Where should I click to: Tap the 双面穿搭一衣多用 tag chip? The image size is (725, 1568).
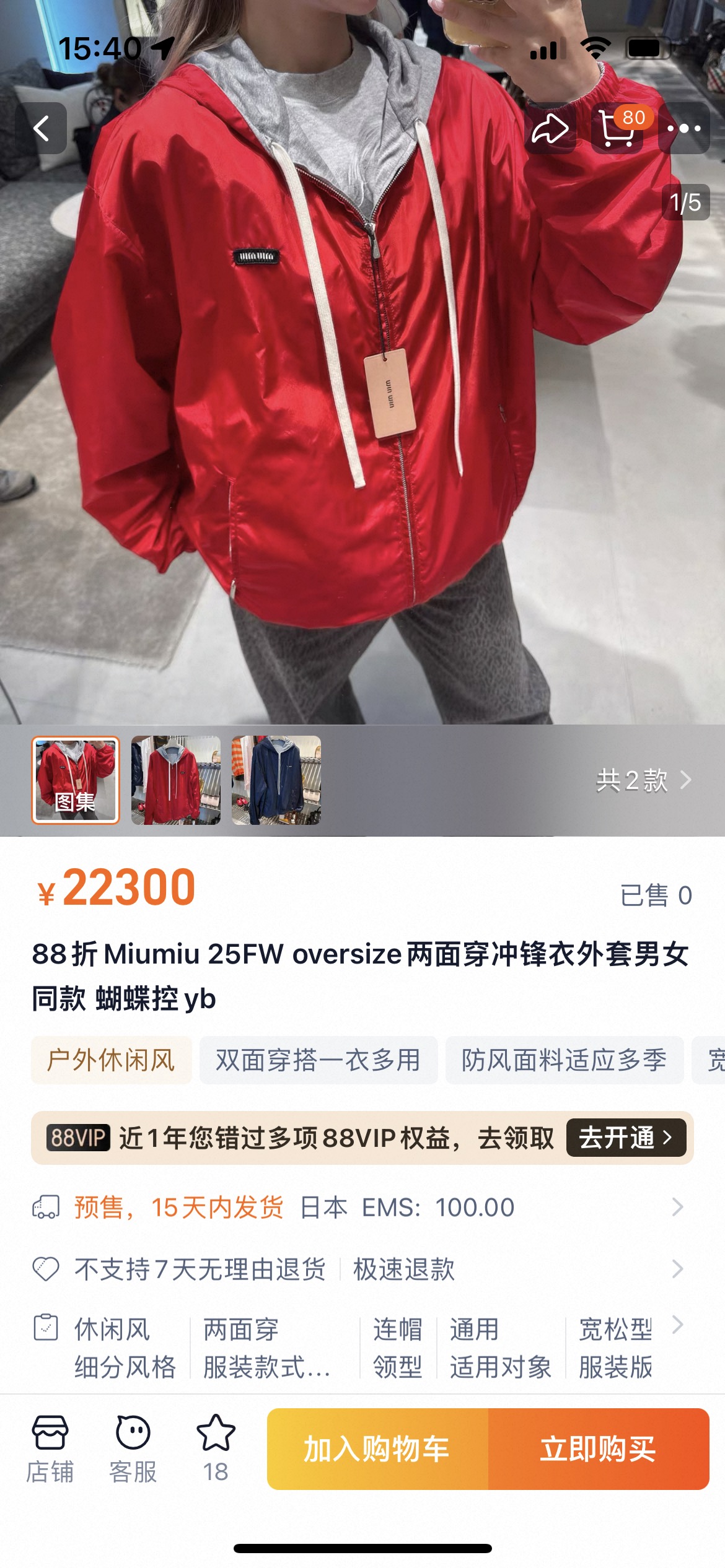click(318, 1060)
